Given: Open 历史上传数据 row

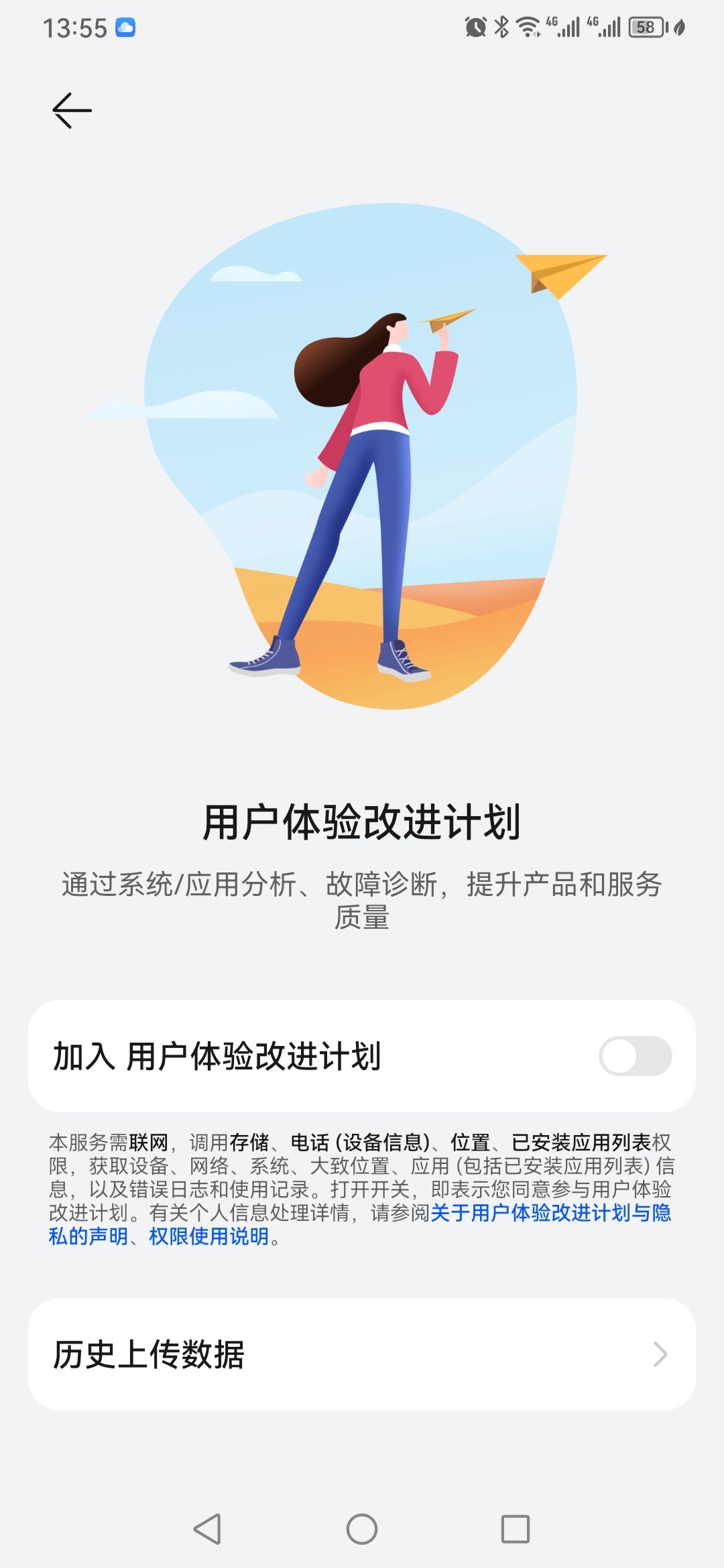Looking at the screenshot, I should click(362, 1354).
